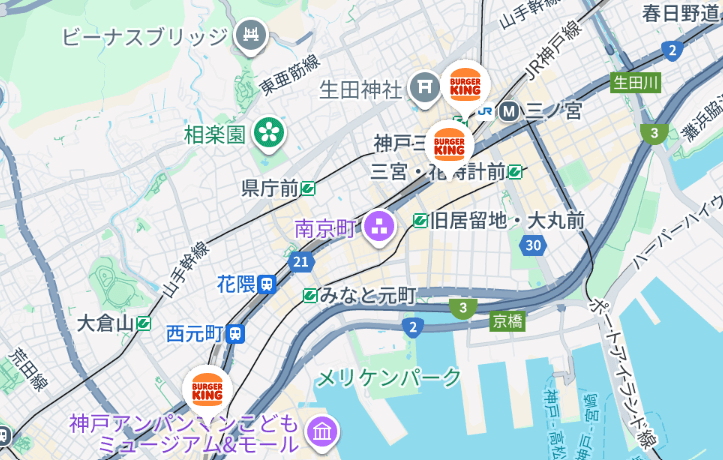Select the Burger King pin near 神戸三宮
The image size is (723, 460).
[449, 144]
